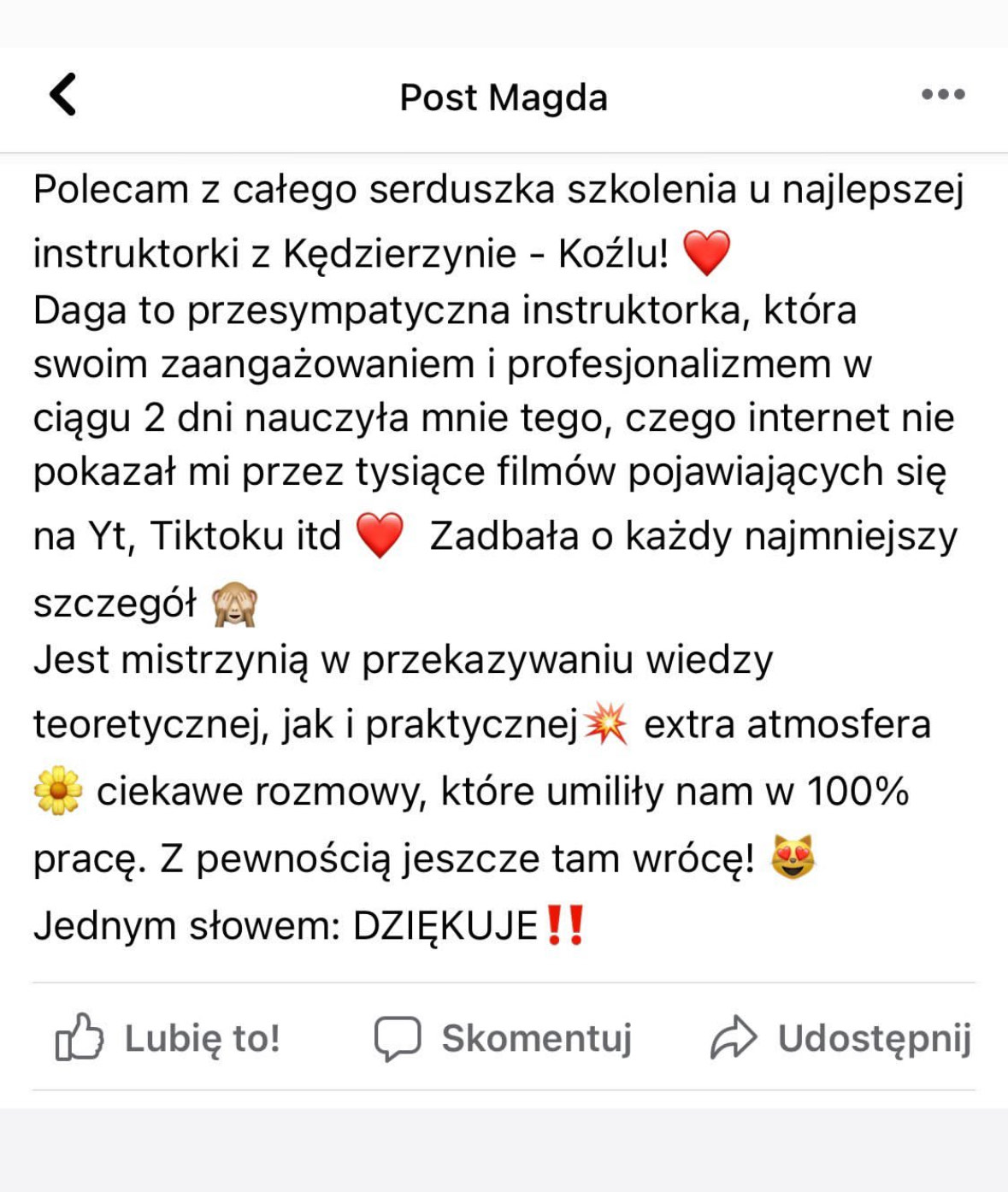Tap Skomentuj to comment on post
The height and width of the screenshot is (1192, 1008).
[x=504, y=1038]
